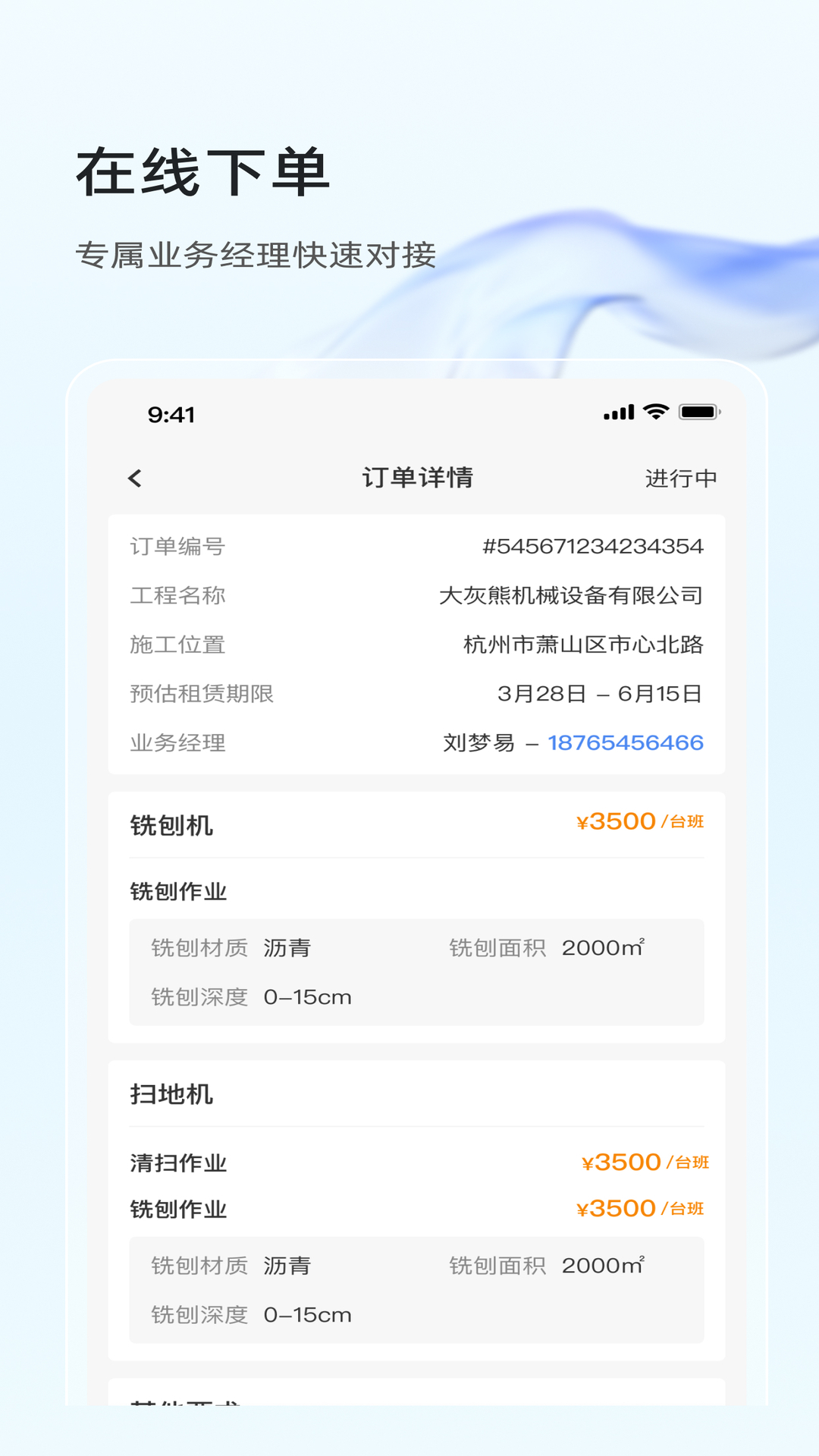819x1456 pixels.
Task: Select the 沥青 milling material option
Action: coord(287,947)
